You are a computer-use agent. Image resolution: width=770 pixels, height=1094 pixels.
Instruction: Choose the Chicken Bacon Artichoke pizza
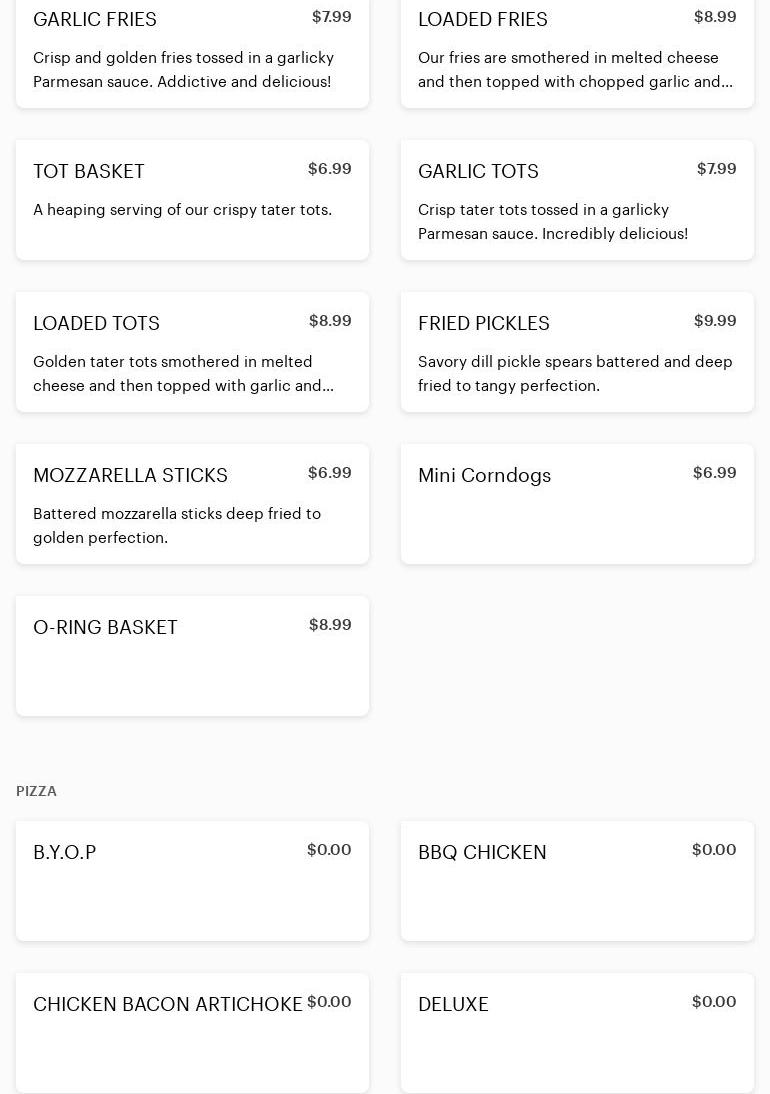coord(192,1033)
